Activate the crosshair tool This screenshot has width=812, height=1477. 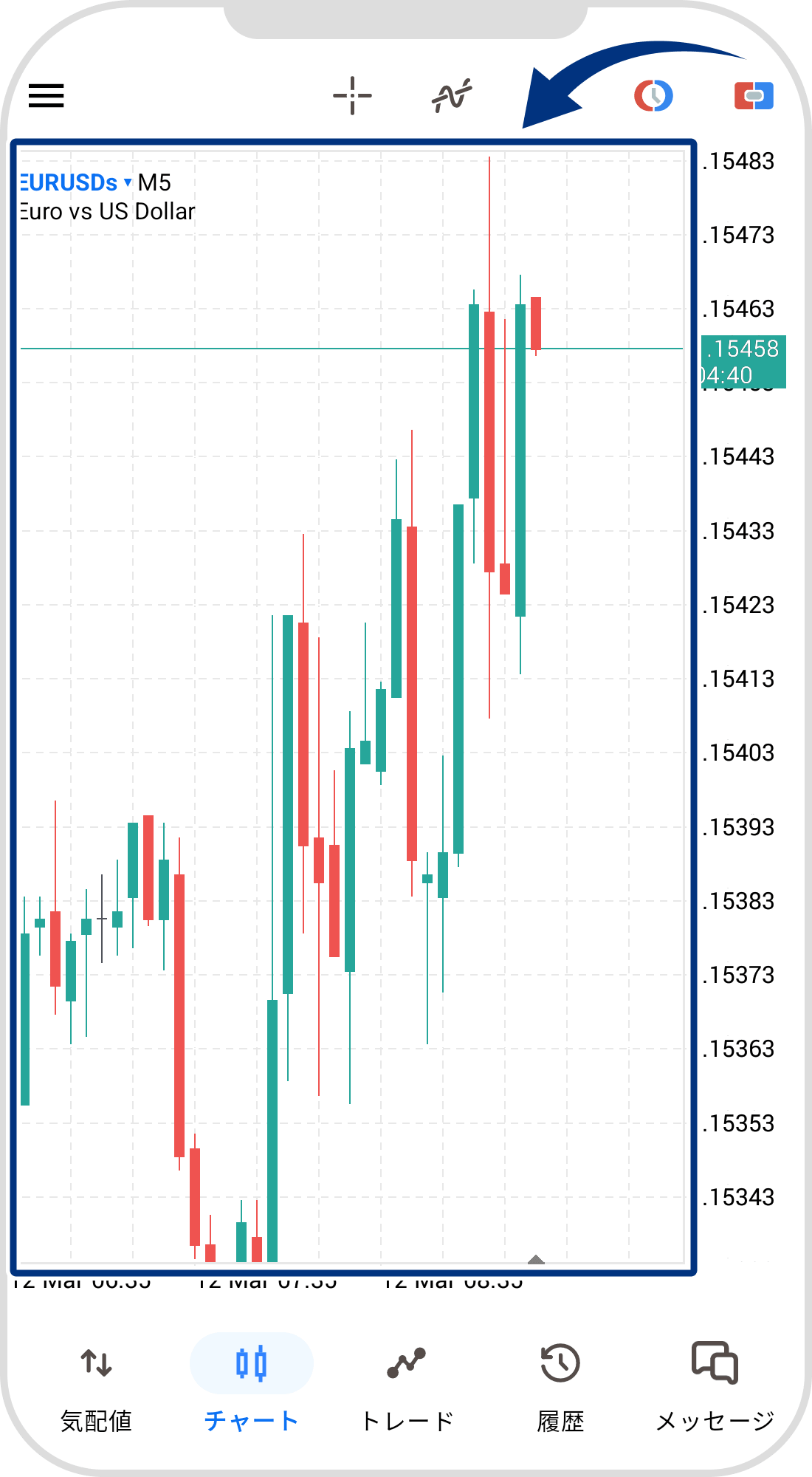(352, 95)
